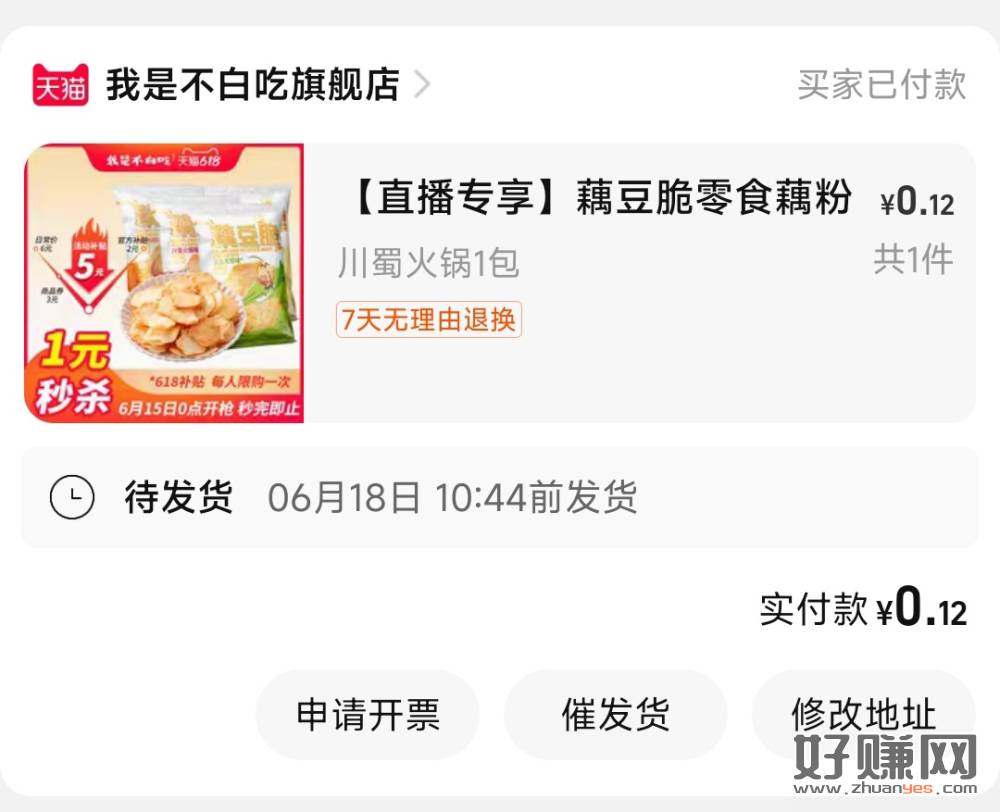View the 待发货 shipping status row

(x=499, y=497)
